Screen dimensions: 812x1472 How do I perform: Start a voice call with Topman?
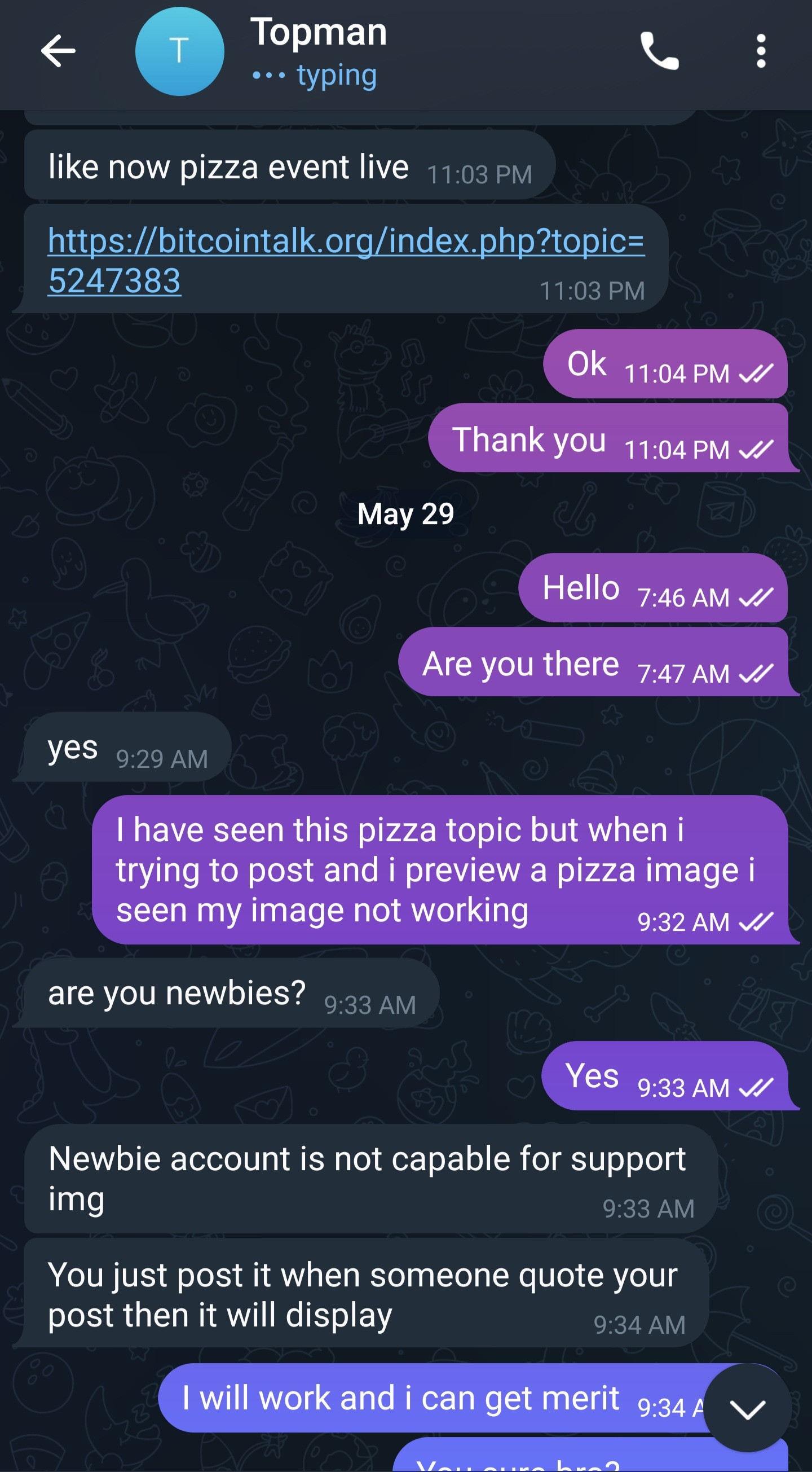pyautogui.click(x=660, y=51)
